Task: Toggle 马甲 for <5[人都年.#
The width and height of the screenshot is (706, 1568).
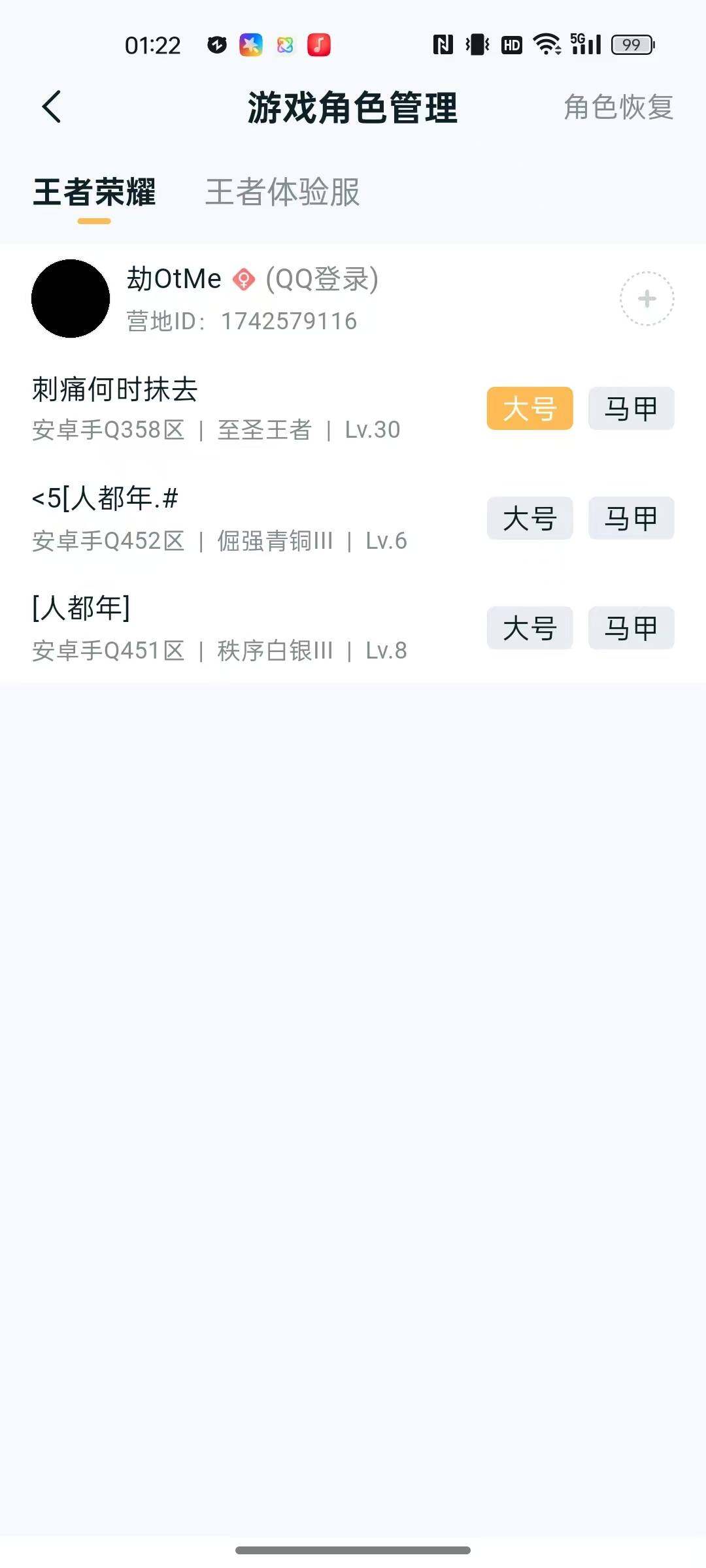Action: click(630, 518)
